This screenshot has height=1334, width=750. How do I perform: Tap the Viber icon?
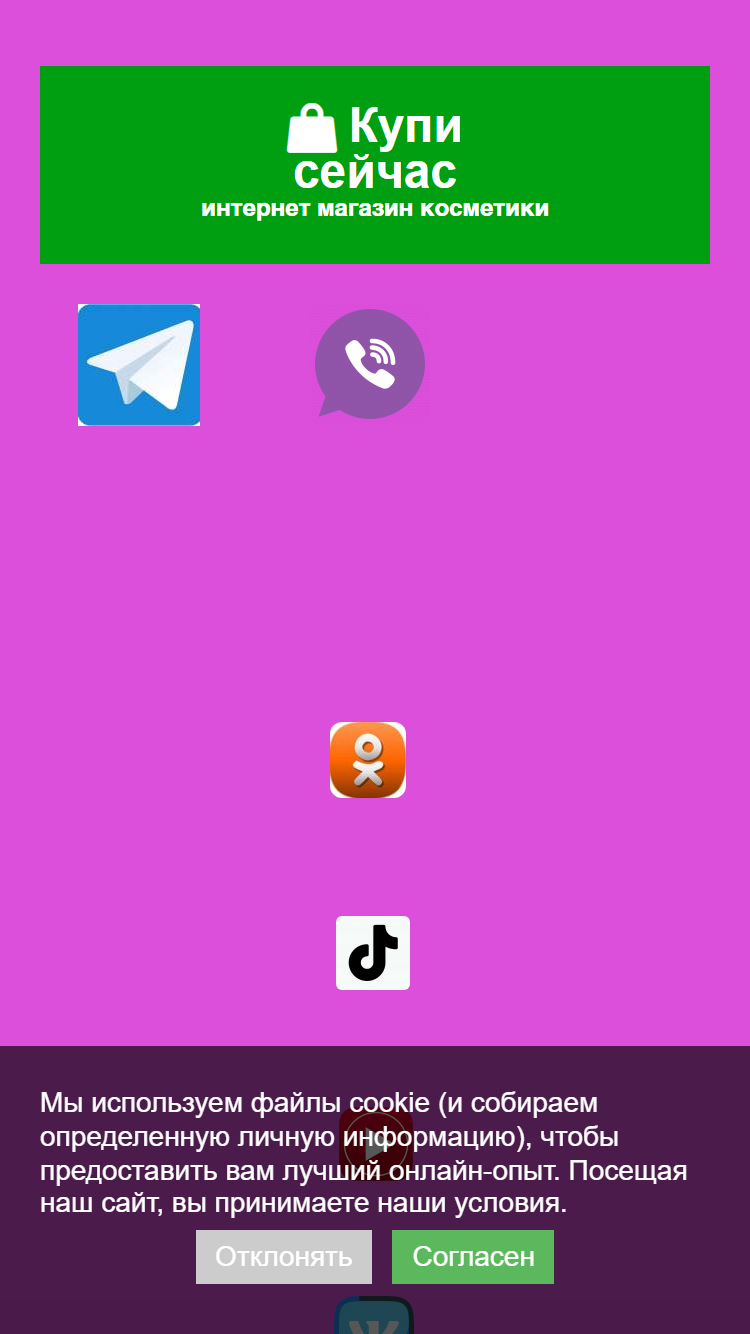[370, 364]
